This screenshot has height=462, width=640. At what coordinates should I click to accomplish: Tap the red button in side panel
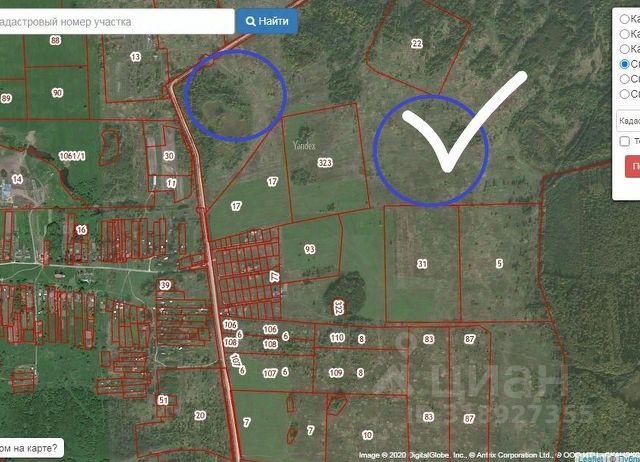click(x=632, y=167)
